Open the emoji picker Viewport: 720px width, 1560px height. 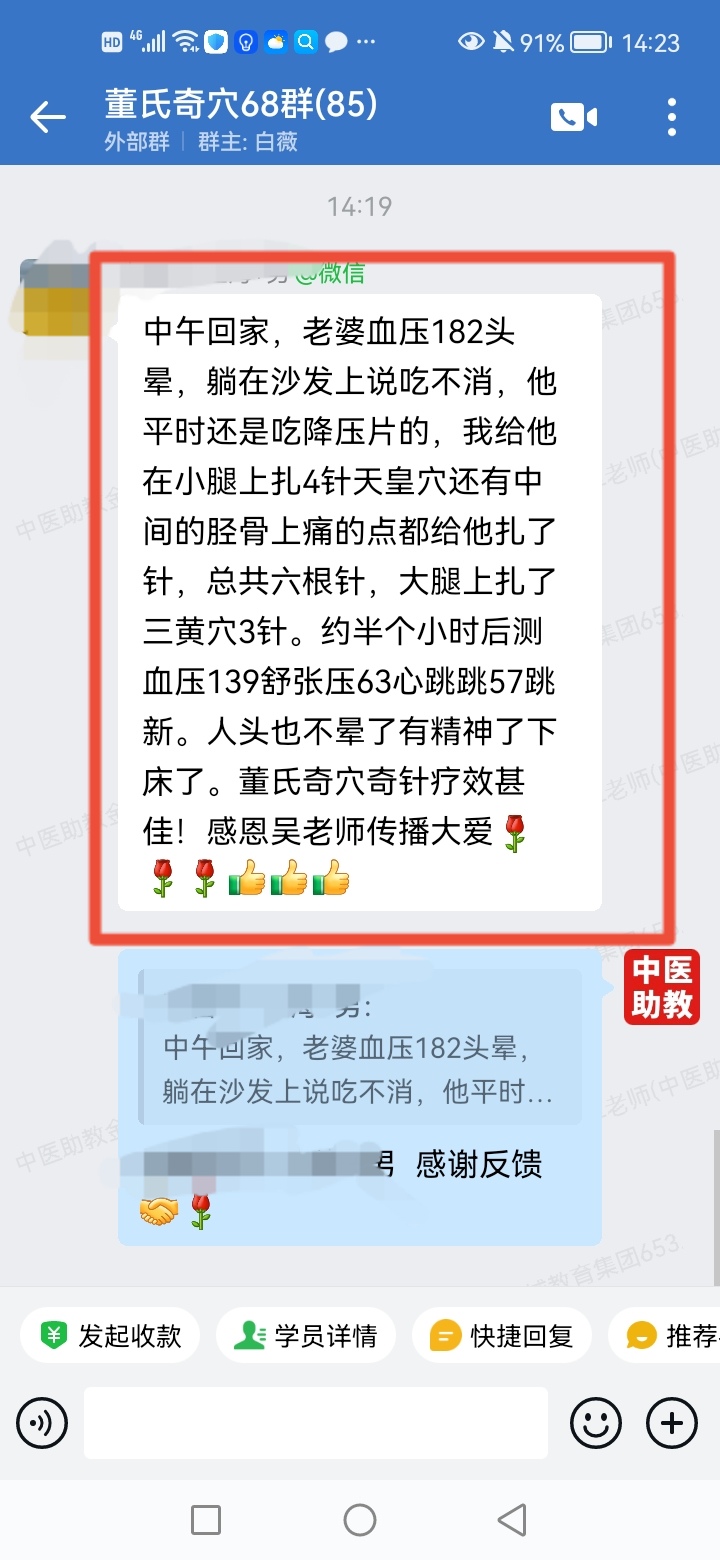click(596, 1422)
